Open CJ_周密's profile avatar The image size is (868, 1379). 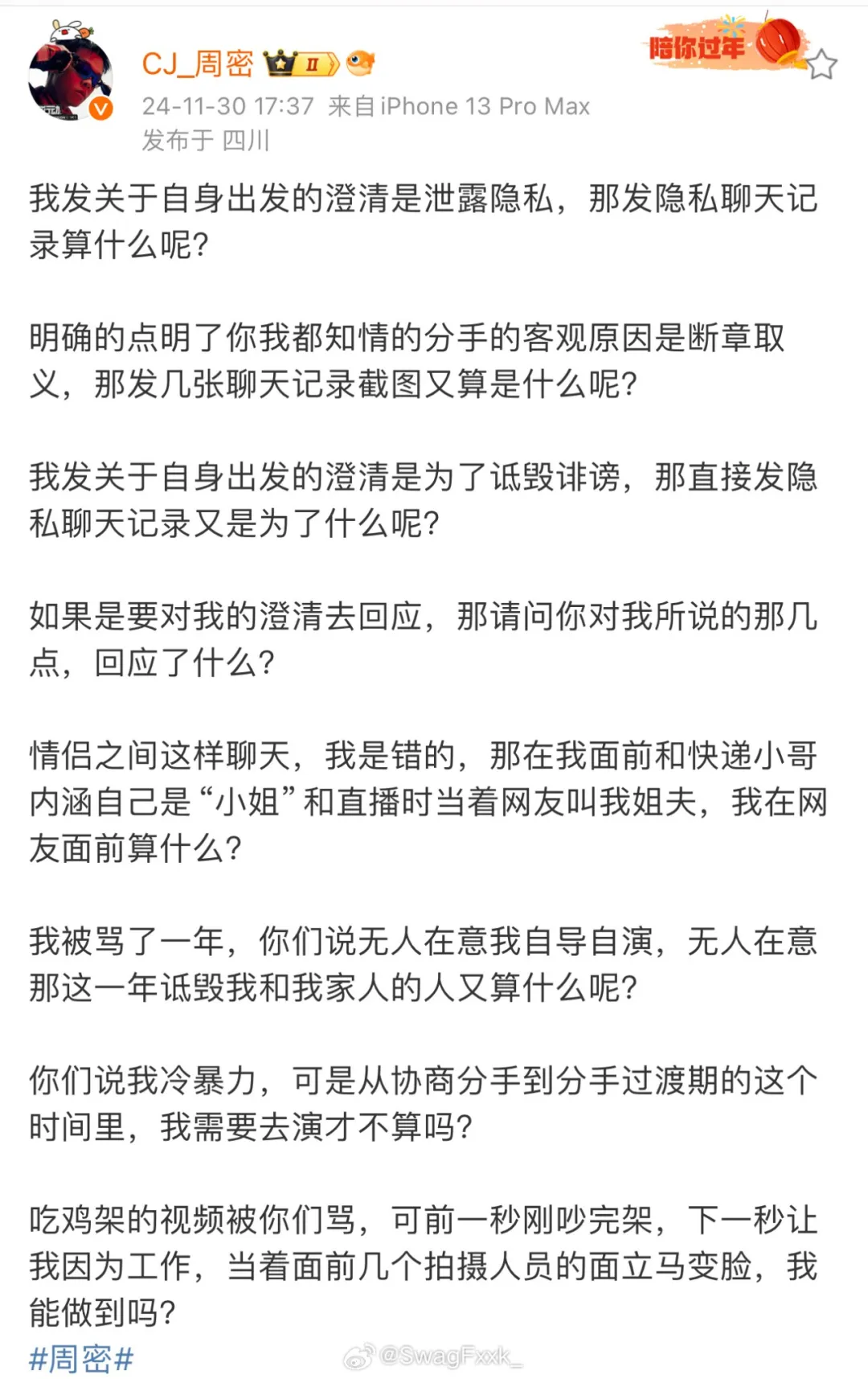pyautogui.click(x=70, y=77)
